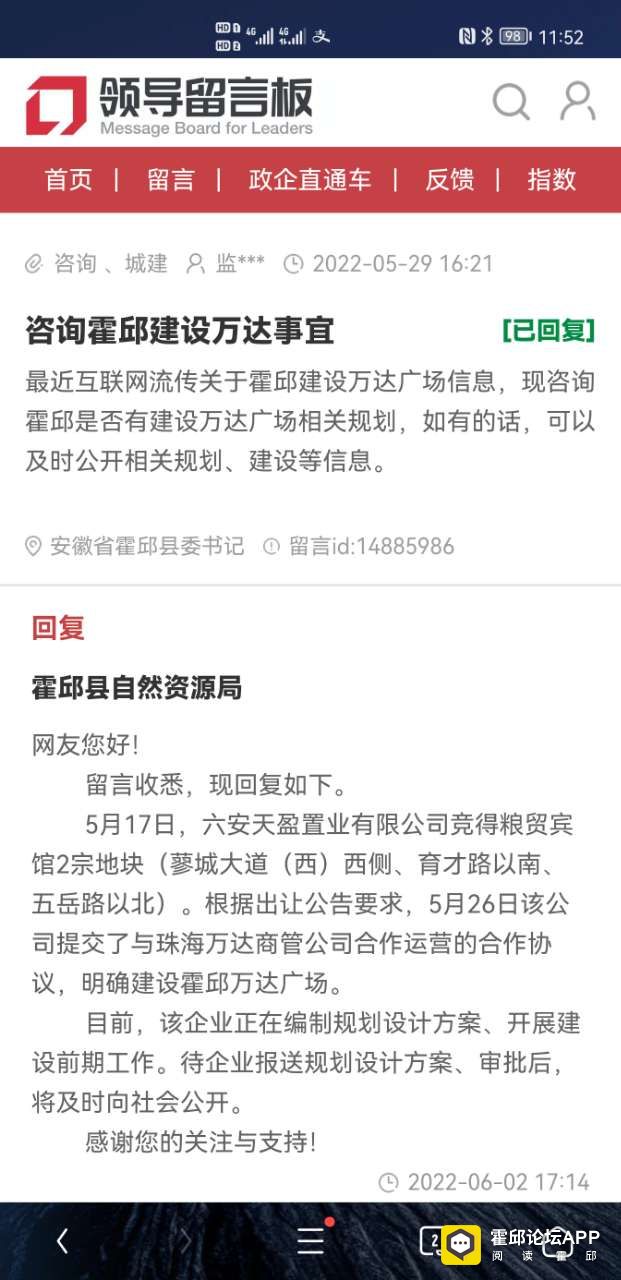Tap the 领导留言板 logo to go home
The height and width of the screenshot is (1280, 621).
170,104
